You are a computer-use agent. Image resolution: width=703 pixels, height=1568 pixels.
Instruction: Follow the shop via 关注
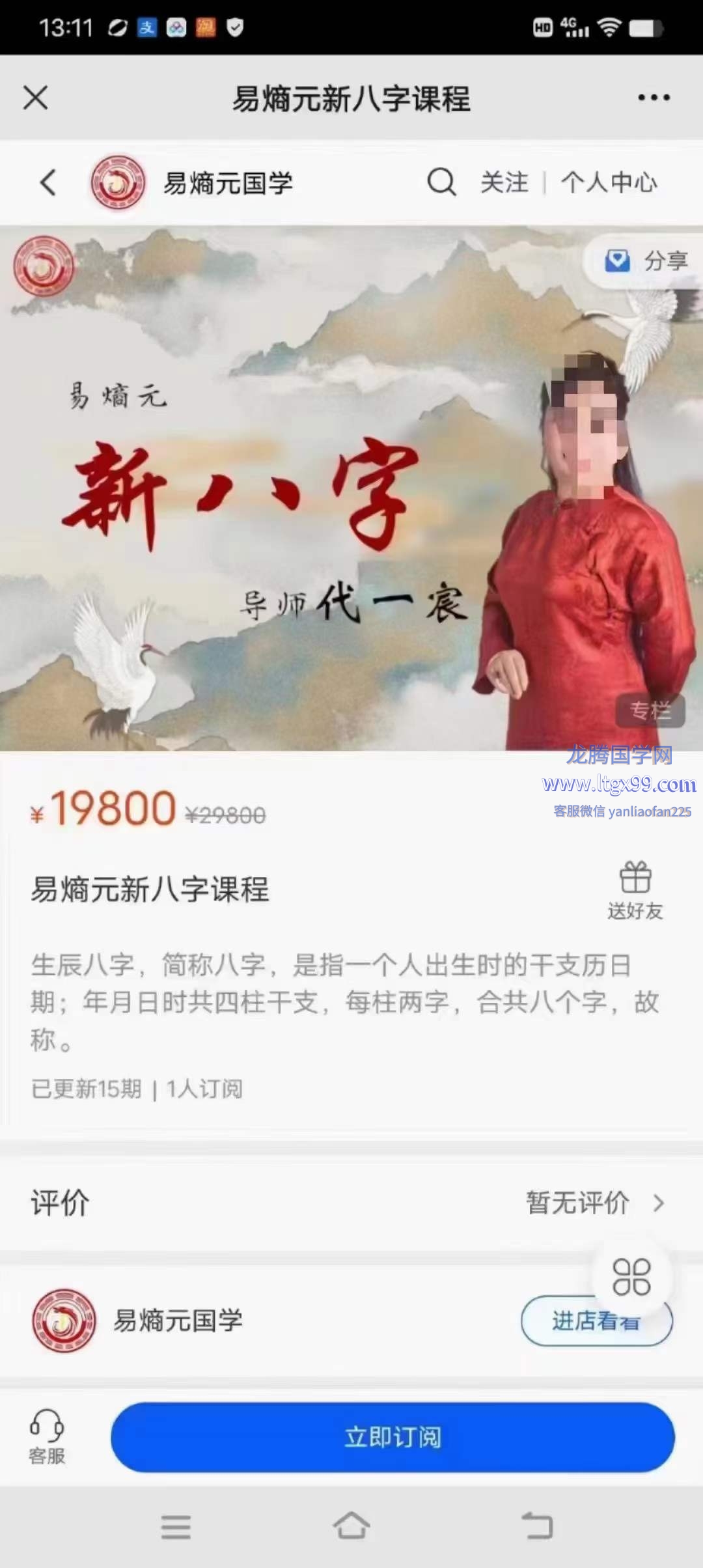point(504,182)
